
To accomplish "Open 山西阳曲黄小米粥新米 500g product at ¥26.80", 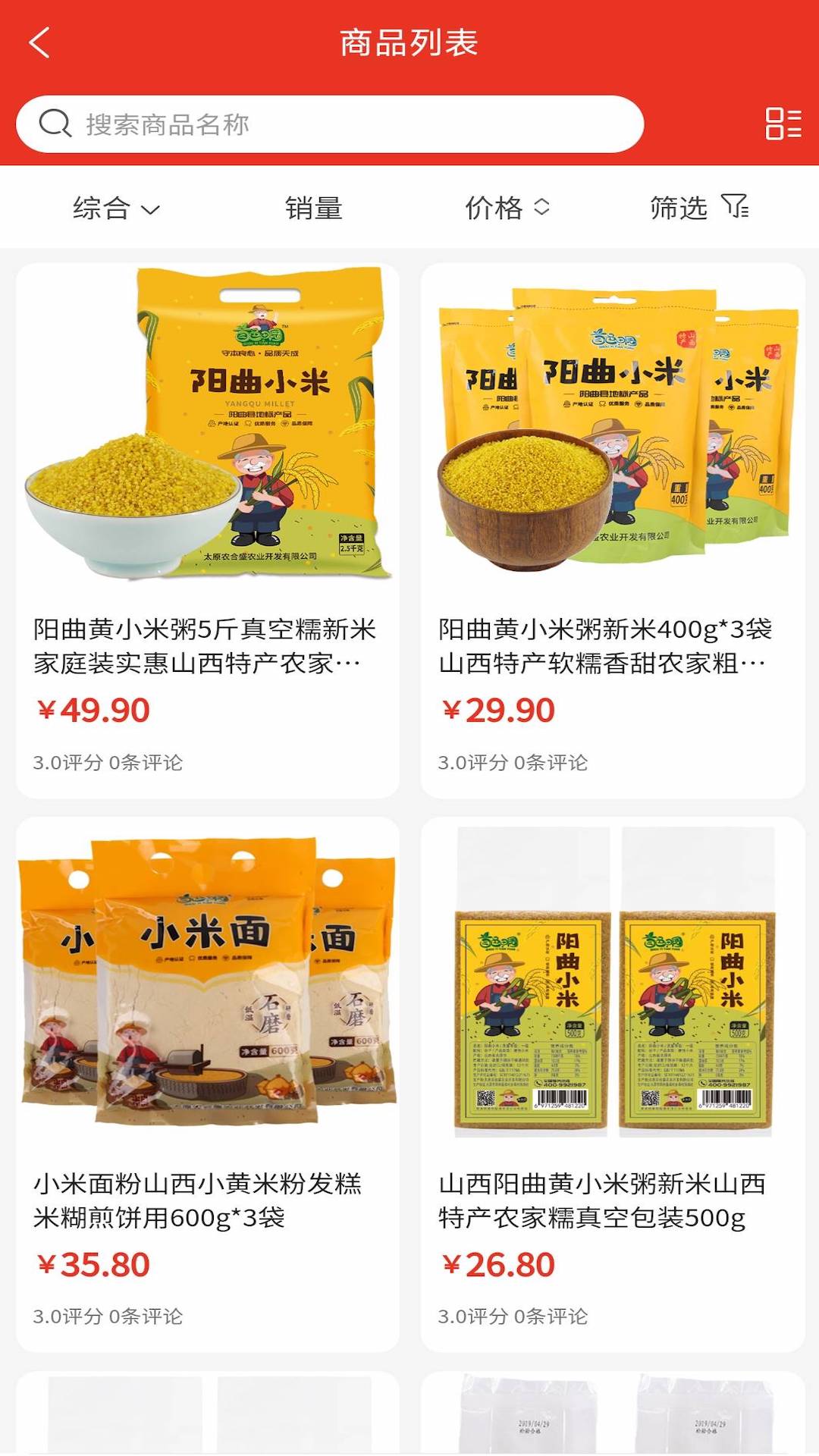I will pyautogui.click(x=613, y=1084).
